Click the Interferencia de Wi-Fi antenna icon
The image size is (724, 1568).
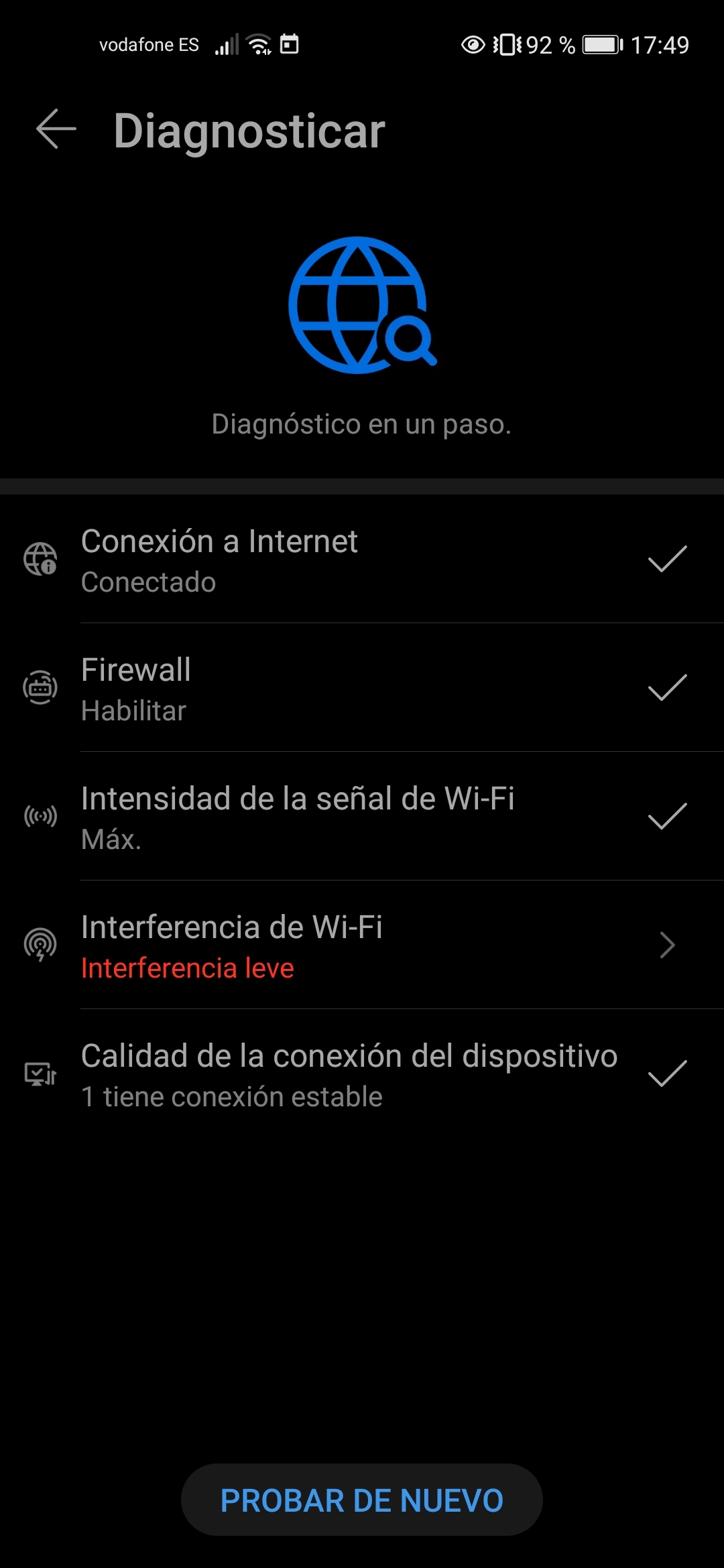point(40,945)
